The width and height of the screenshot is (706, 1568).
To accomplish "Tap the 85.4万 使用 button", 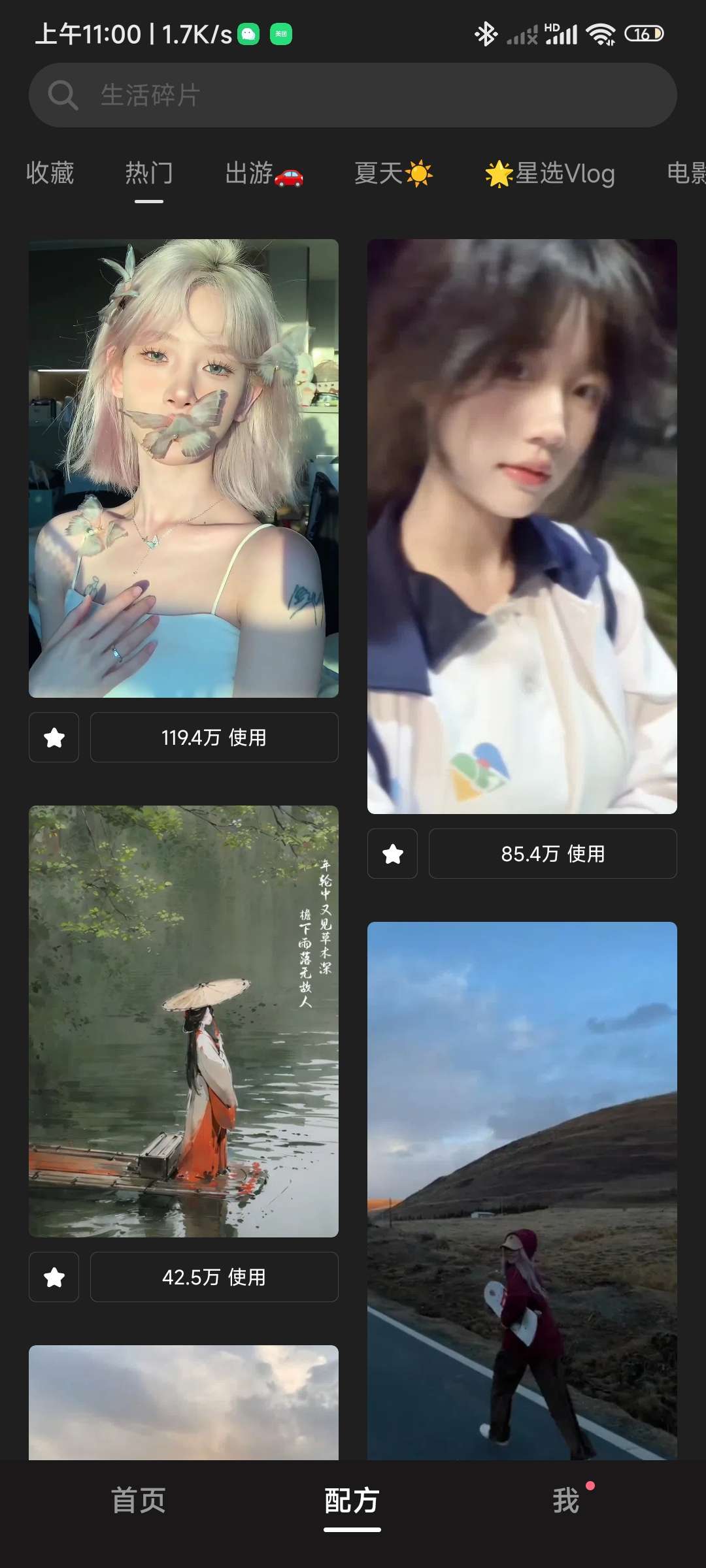I will coord(552,854).
